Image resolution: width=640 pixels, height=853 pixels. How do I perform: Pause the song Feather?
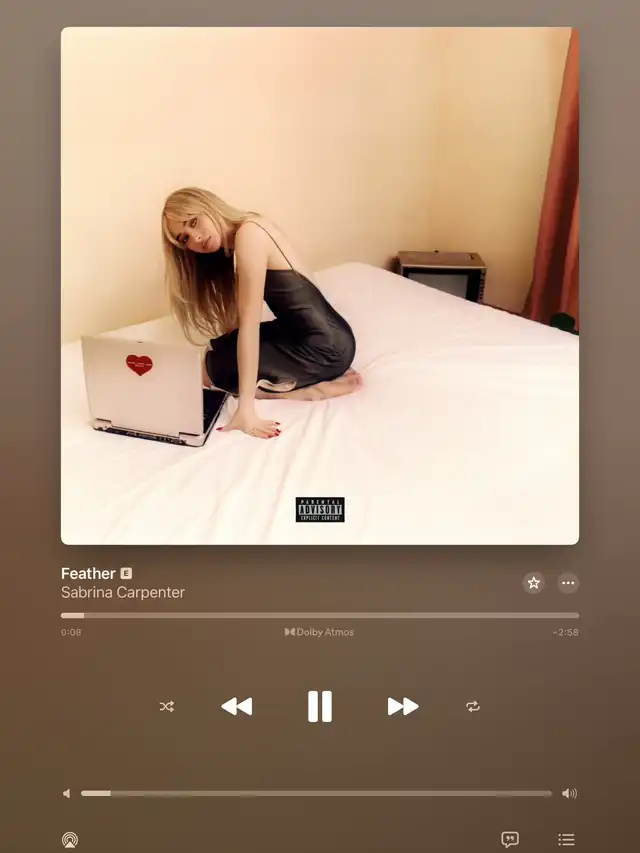pyautogui.click(x=319, y=706)
